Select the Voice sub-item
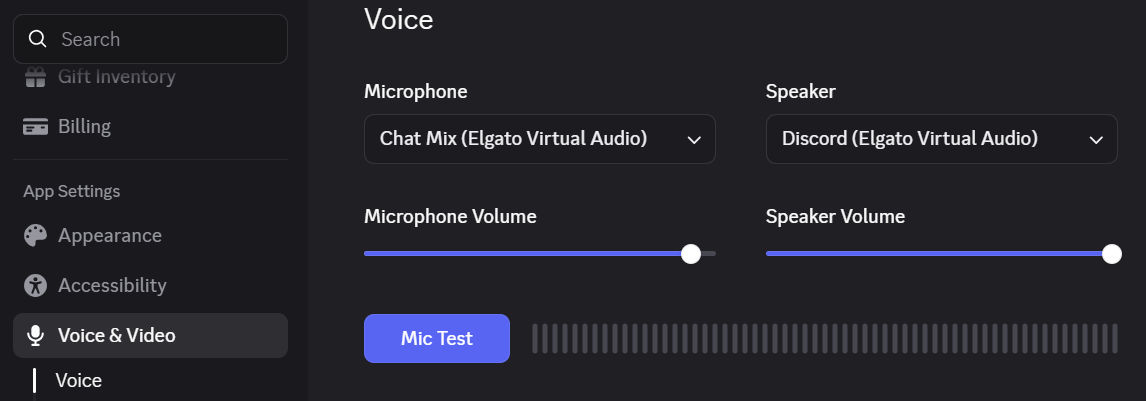 pyautogui.click(x=78, y=380)
